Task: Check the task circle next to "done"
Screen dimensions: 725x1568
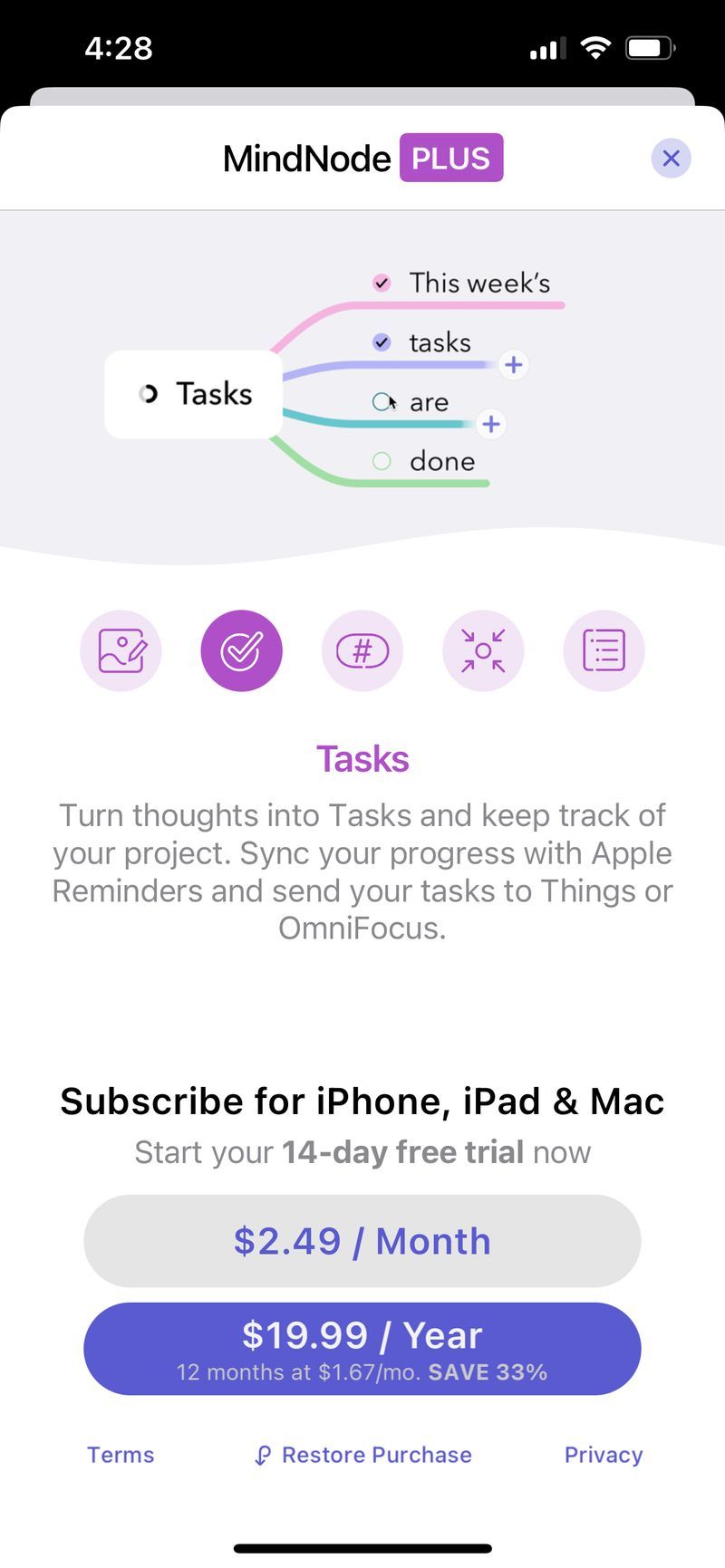Action: pyautogui.click(x=382, y=461)
